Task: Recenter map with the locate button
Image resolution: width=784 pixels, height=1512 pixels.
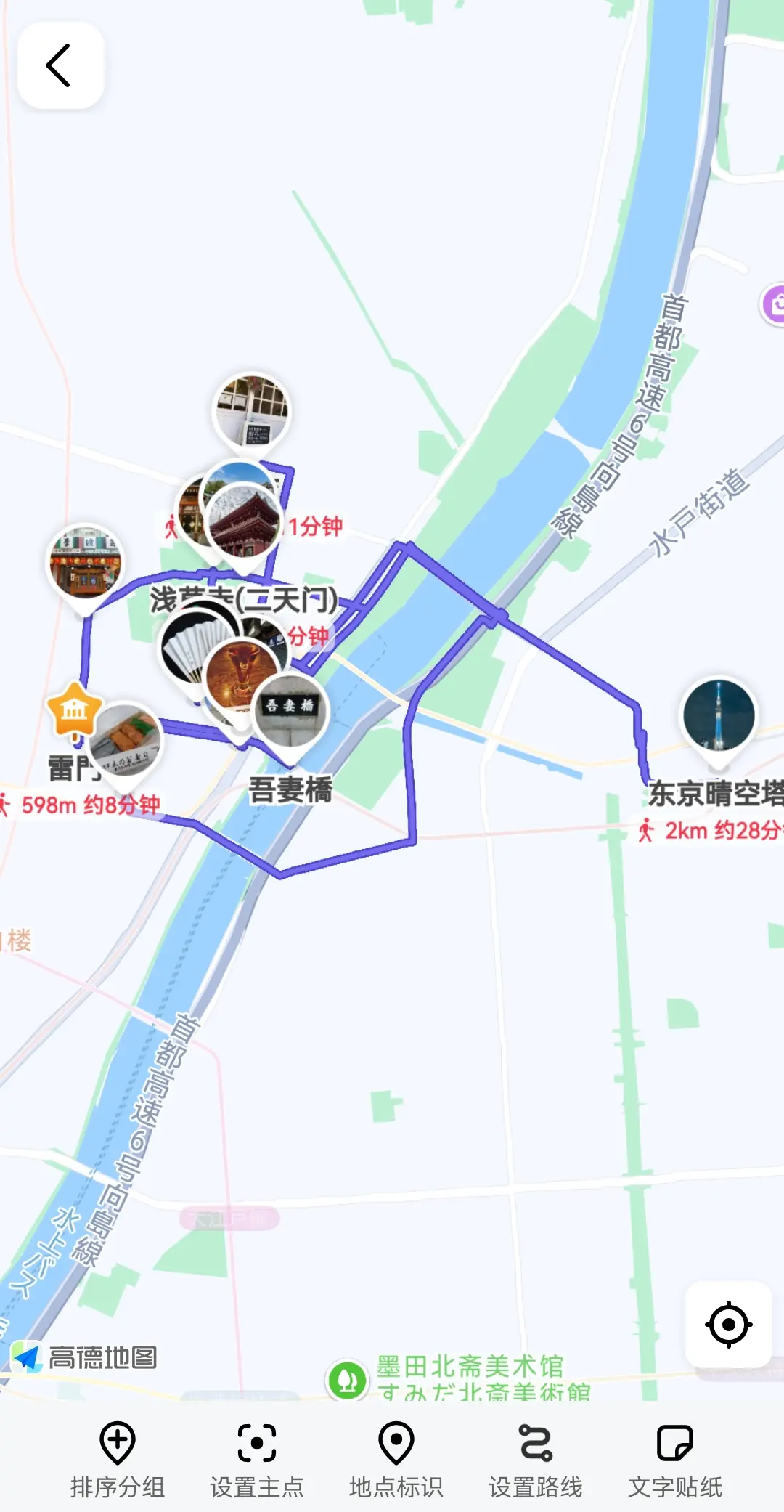Action: pyautogui.click(x=728, y=1325)
